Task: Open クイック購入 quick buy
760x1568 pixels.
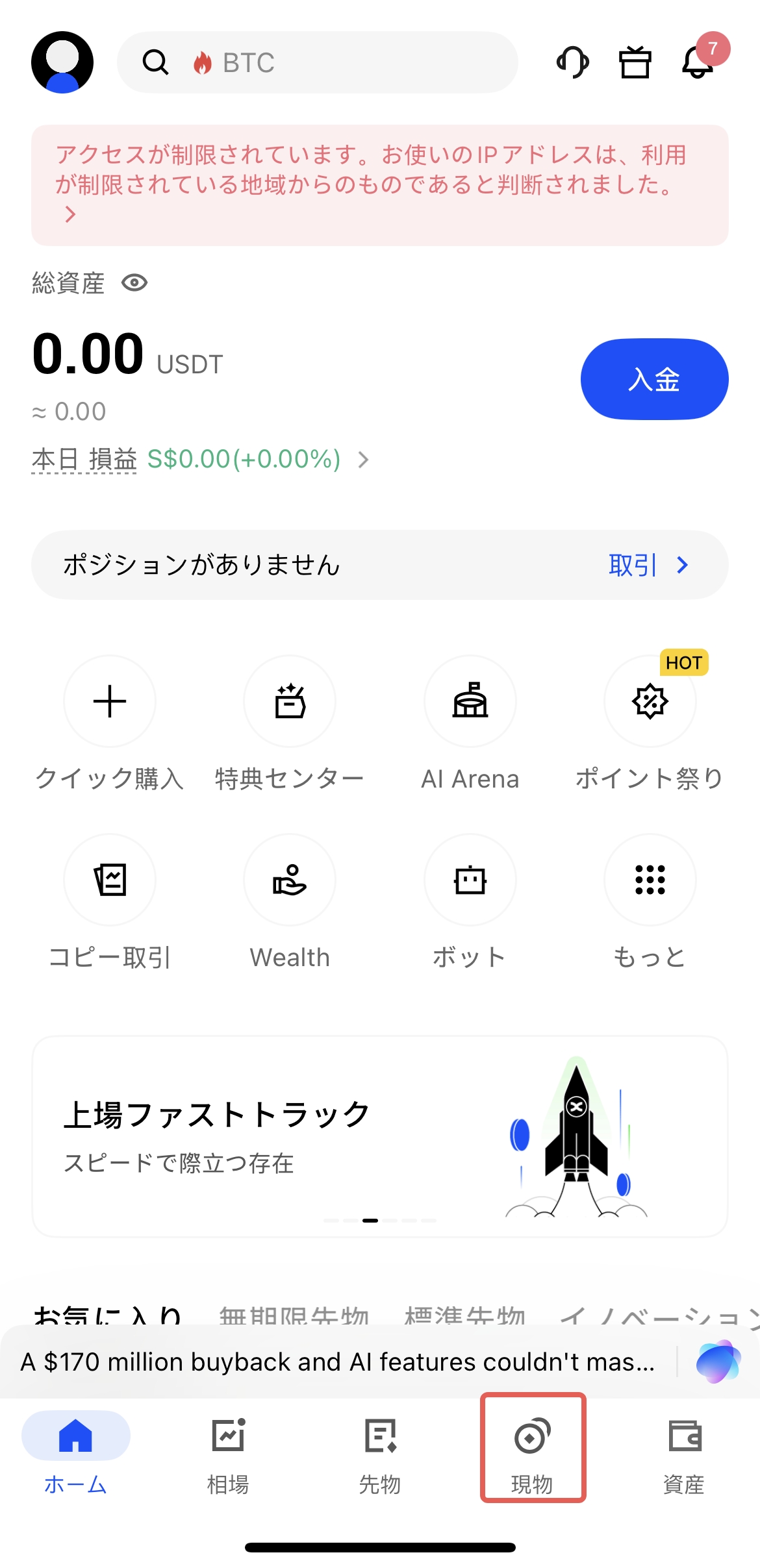Action: tap(109, 702)
